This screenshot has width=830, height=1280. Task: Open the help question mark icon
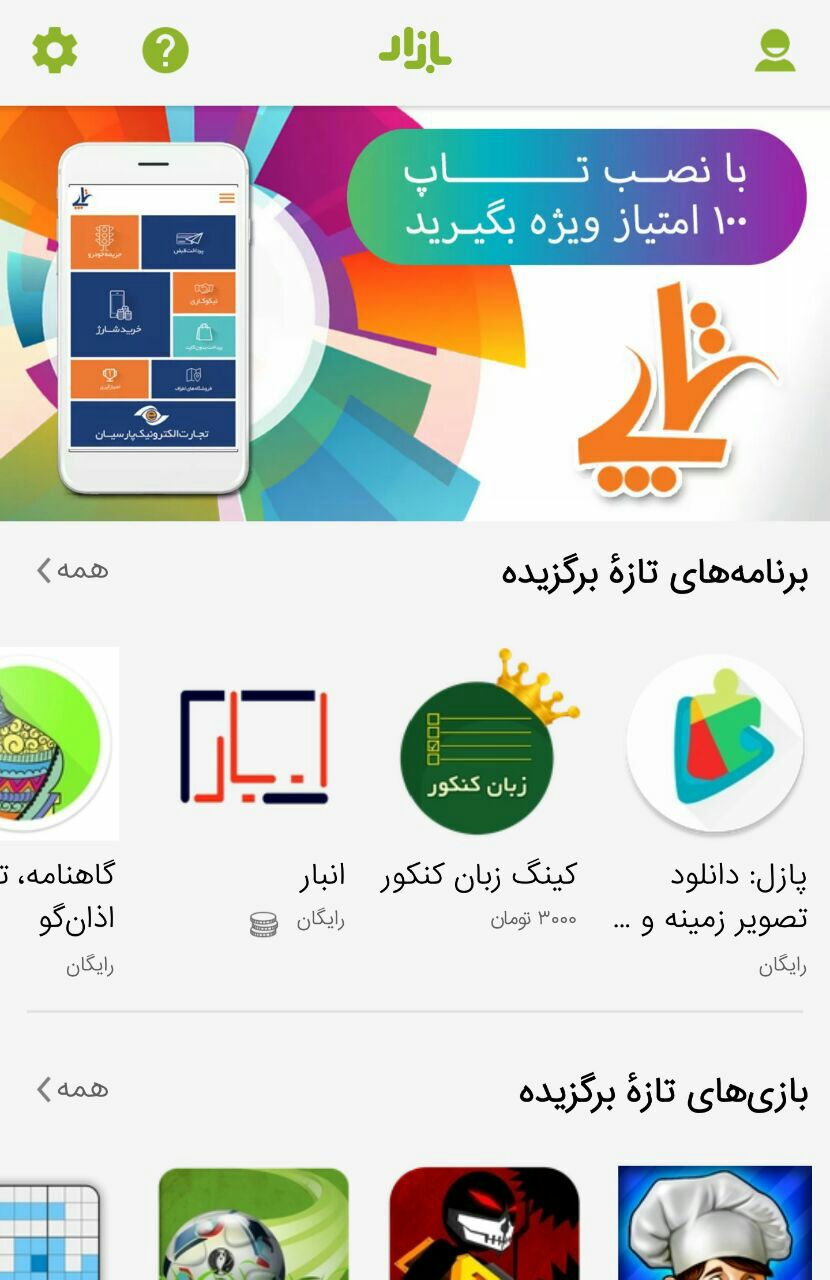tap(165, 50)
